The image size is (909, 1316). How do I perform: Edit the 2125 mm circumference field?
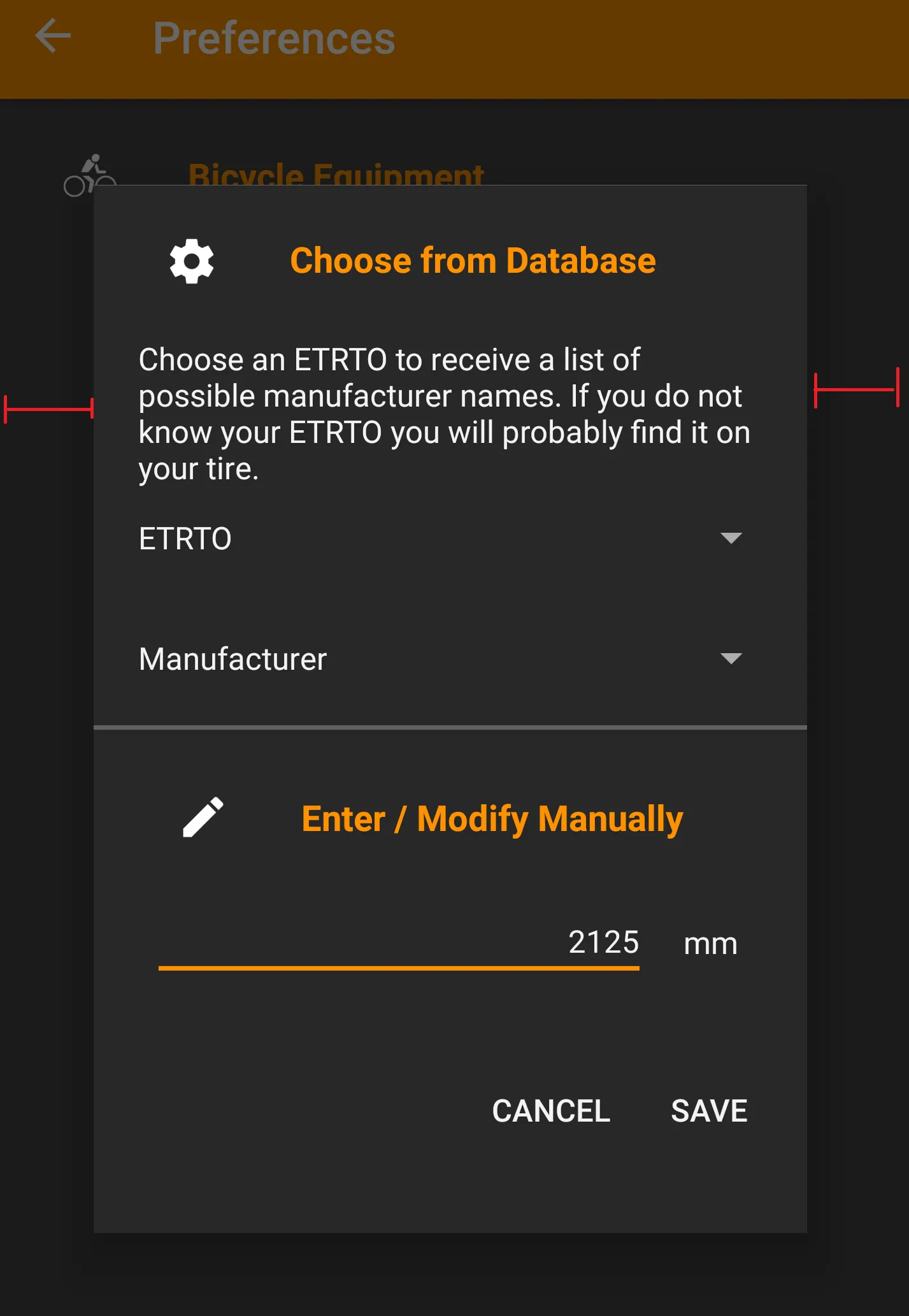[399, 943]
